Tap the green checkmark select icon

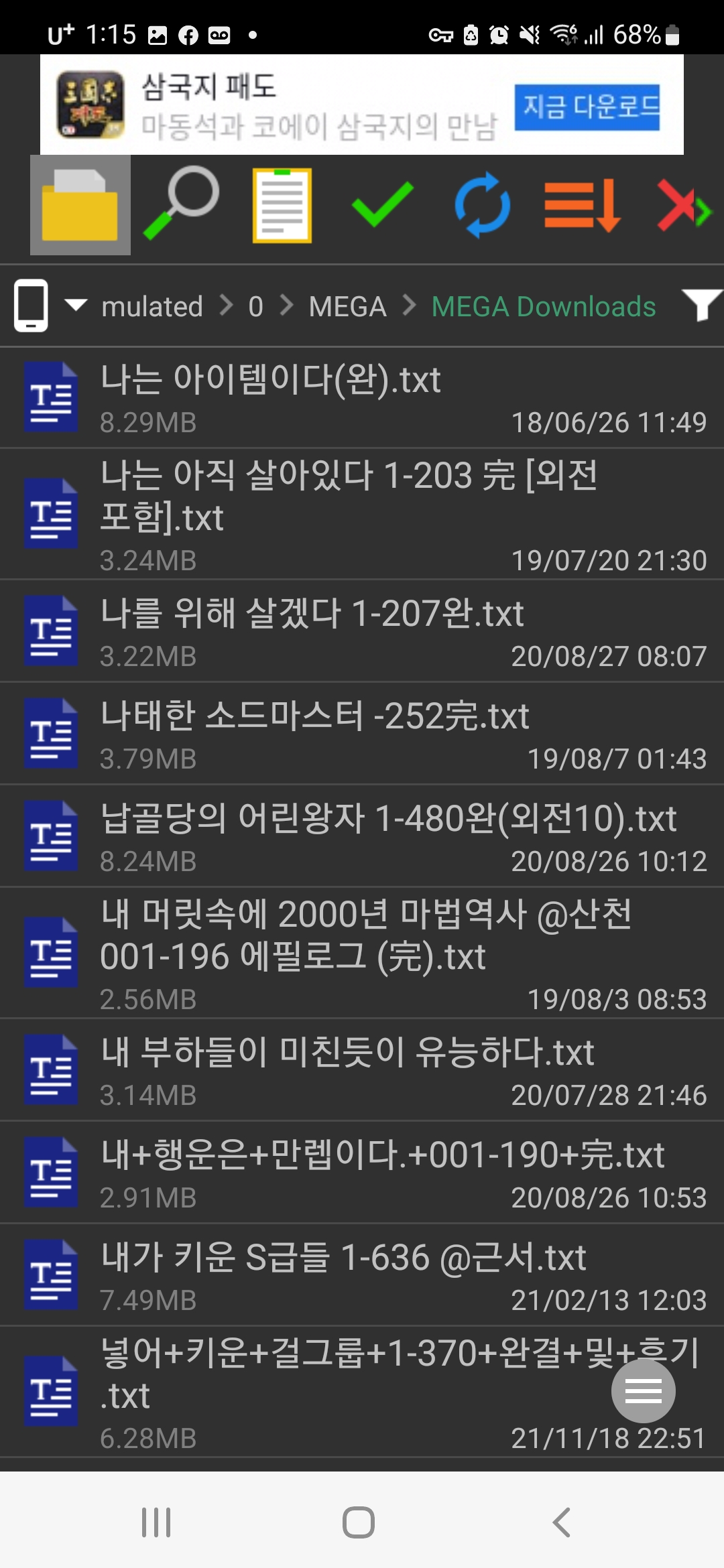(x=382, y=204)
